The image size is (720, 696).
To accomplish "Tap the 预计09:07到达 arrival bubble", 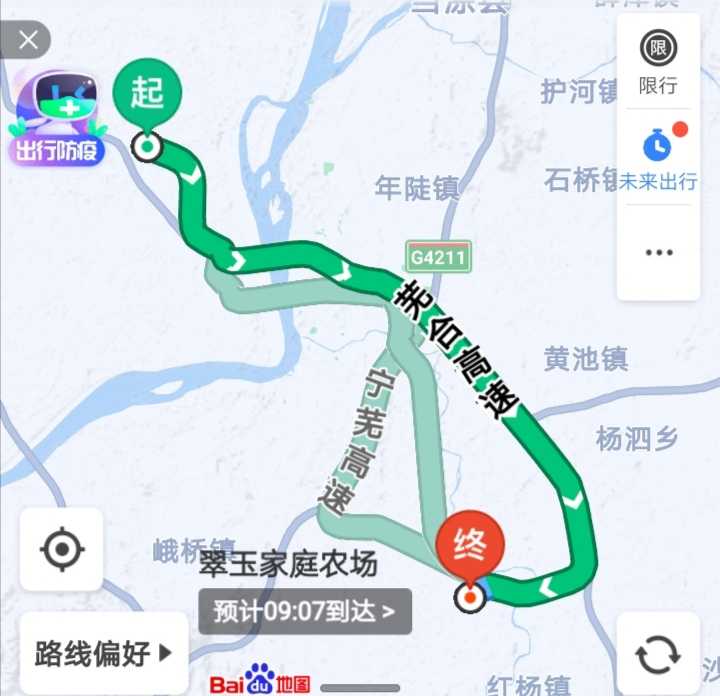I will [x=304, y=607].
